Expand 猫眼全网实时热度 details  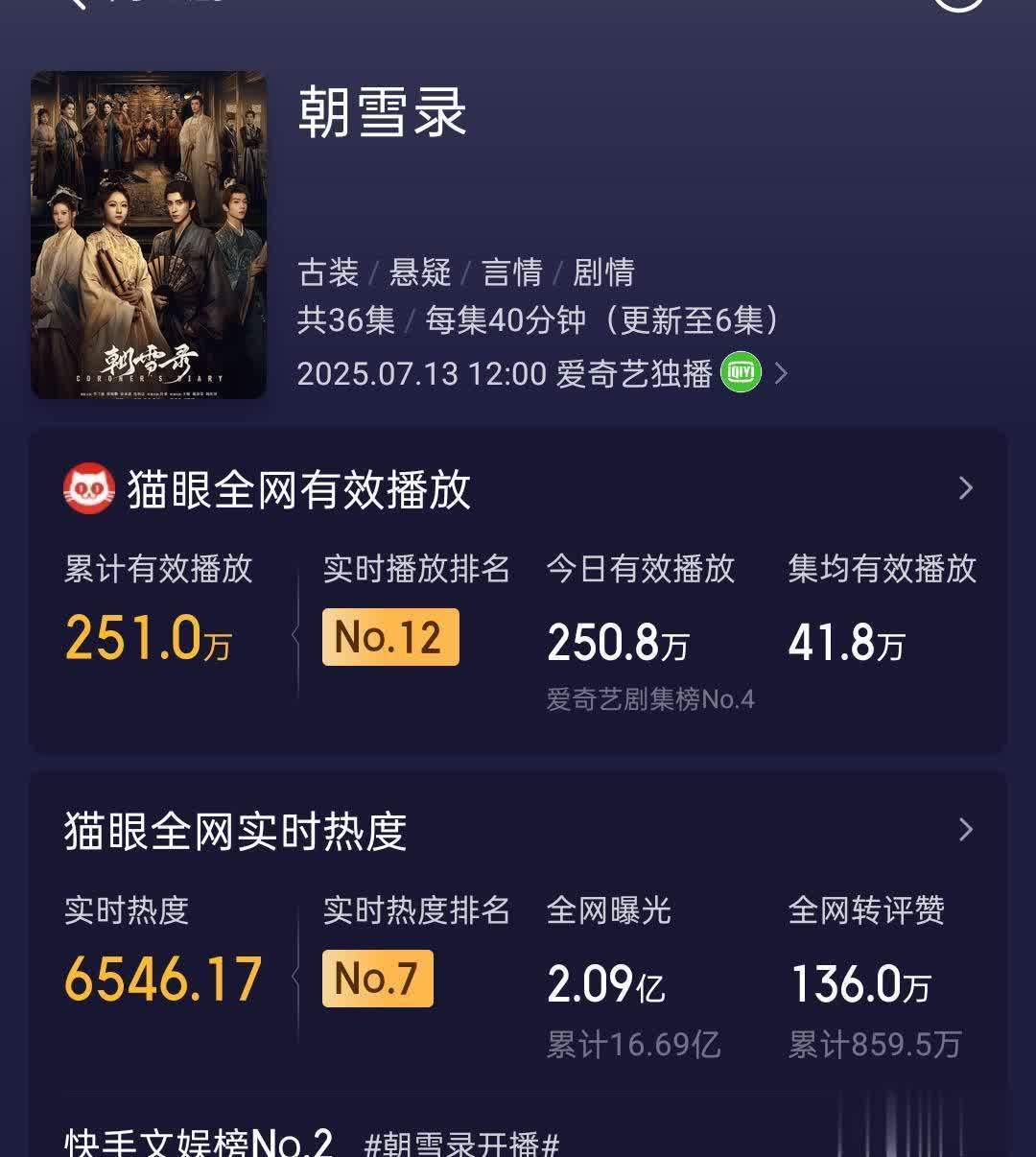[965, 830]
